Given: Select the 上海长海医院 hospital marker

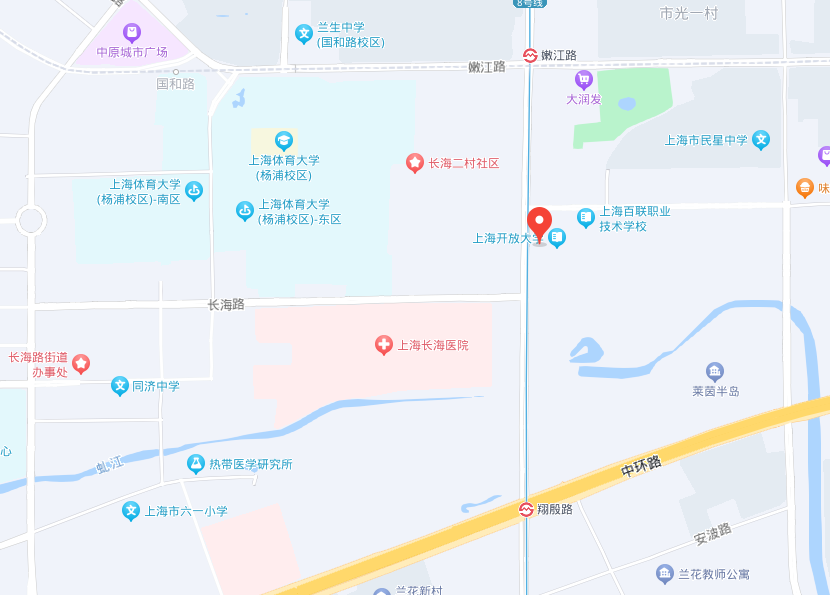Looking at the screenshot, I should [383, 345].
